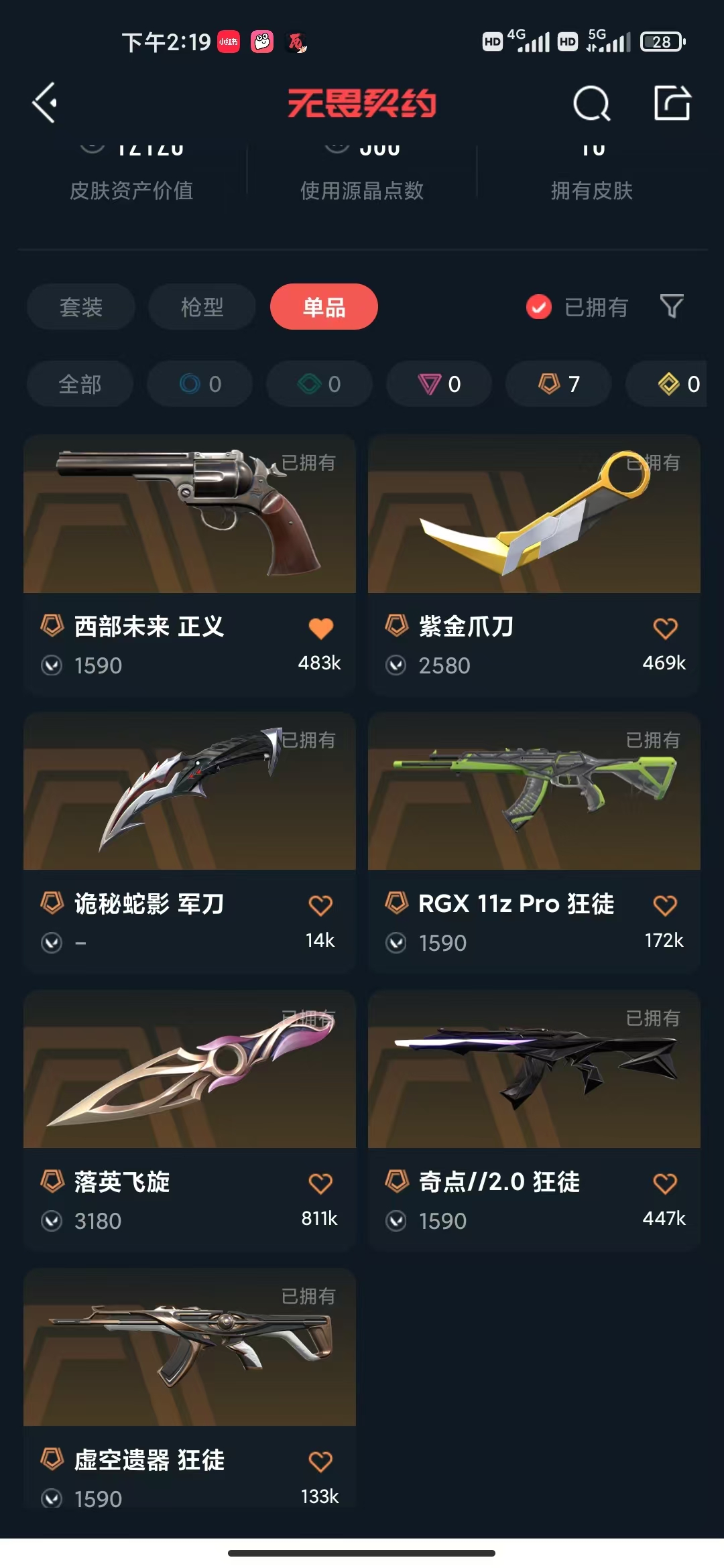The height and width of the screenshot is (1568, 724).
Task: Filter by the orange tier chip showing 7
Action: (x=558, y=384)
